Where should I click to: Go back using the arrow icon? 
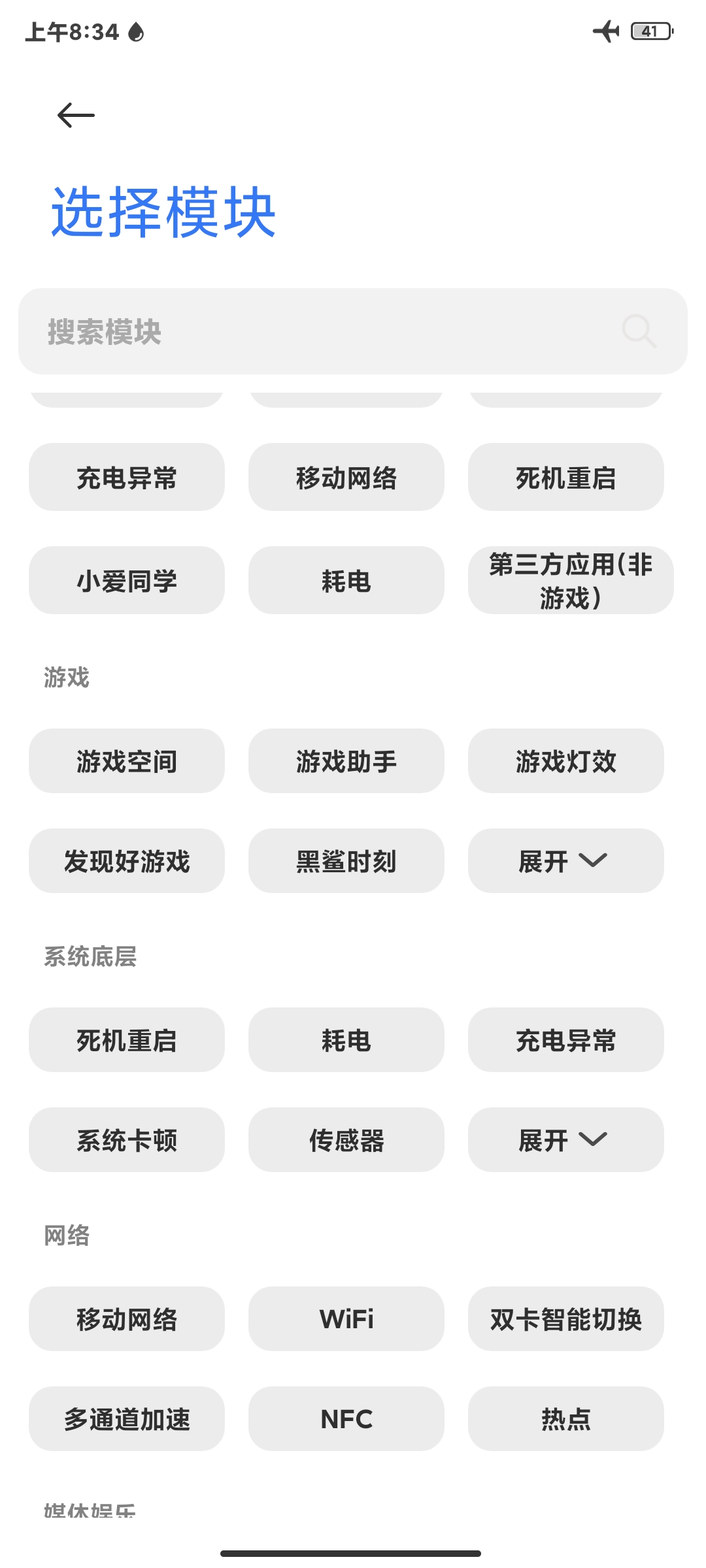point(76,116)
